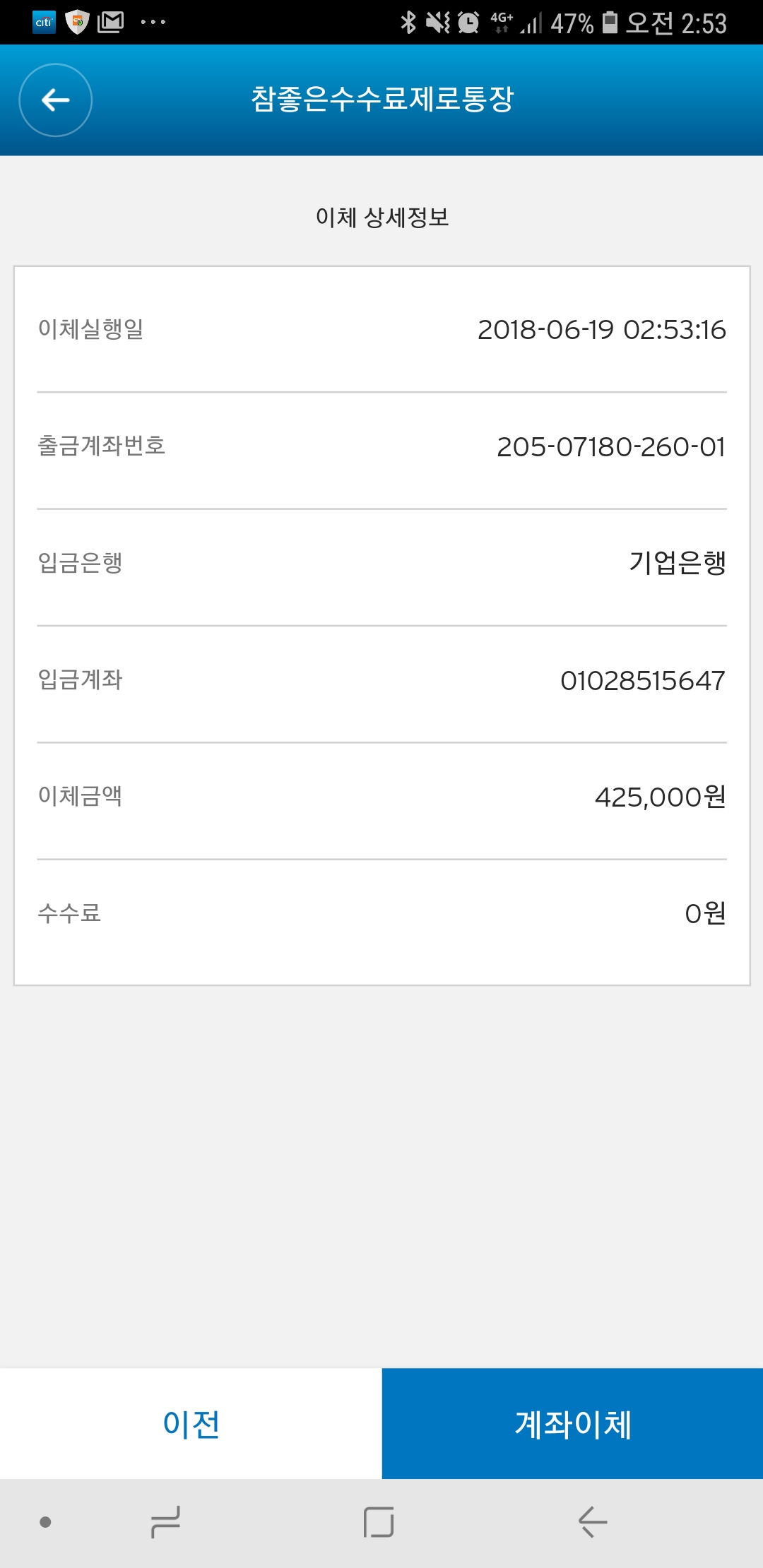Open recent apps from navigation bar

(166, 1521)
